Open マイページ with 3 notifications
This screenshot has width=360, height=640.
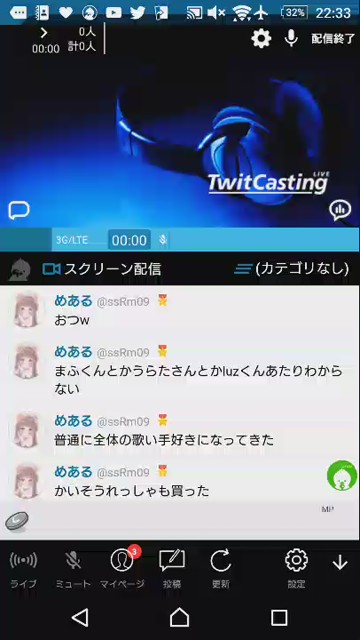point(122,568)
